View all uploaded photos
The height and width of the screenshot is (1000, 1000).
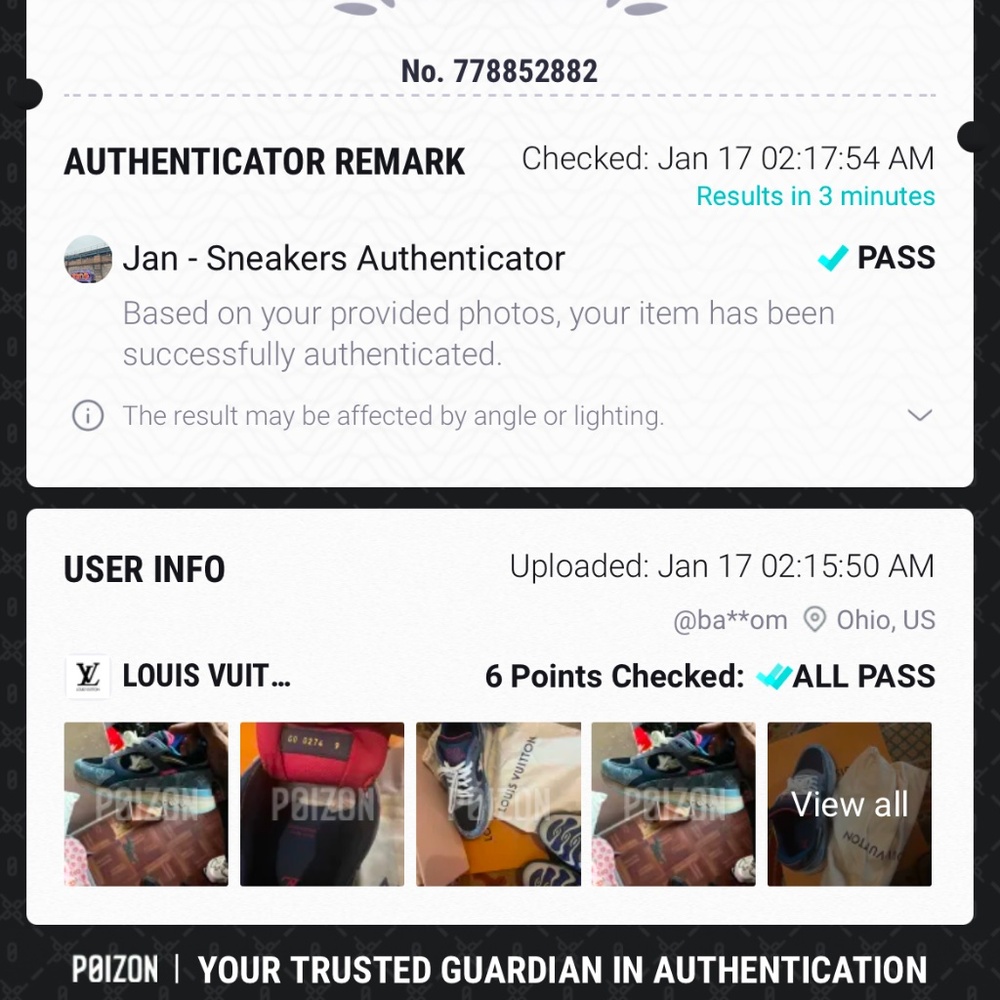[x=850, y=804]
